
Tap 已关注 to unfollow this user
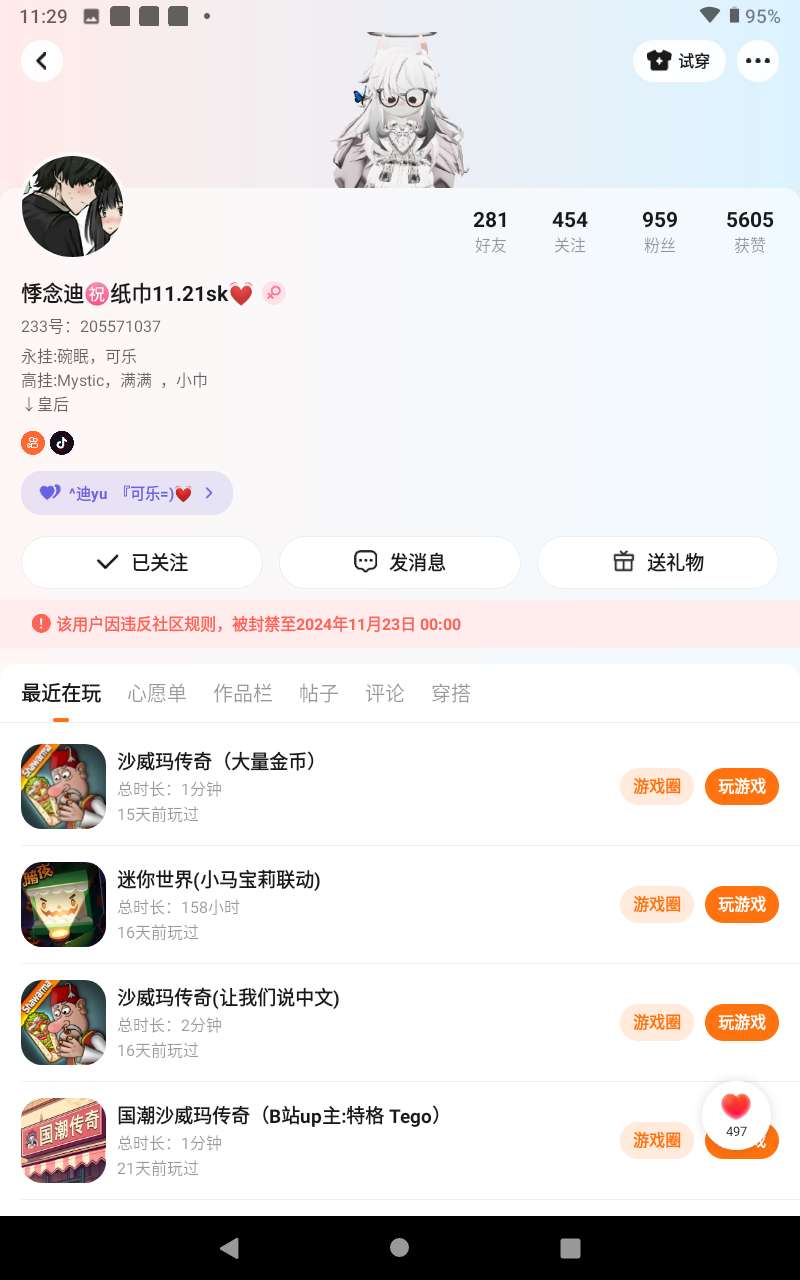tap(142, 562)
